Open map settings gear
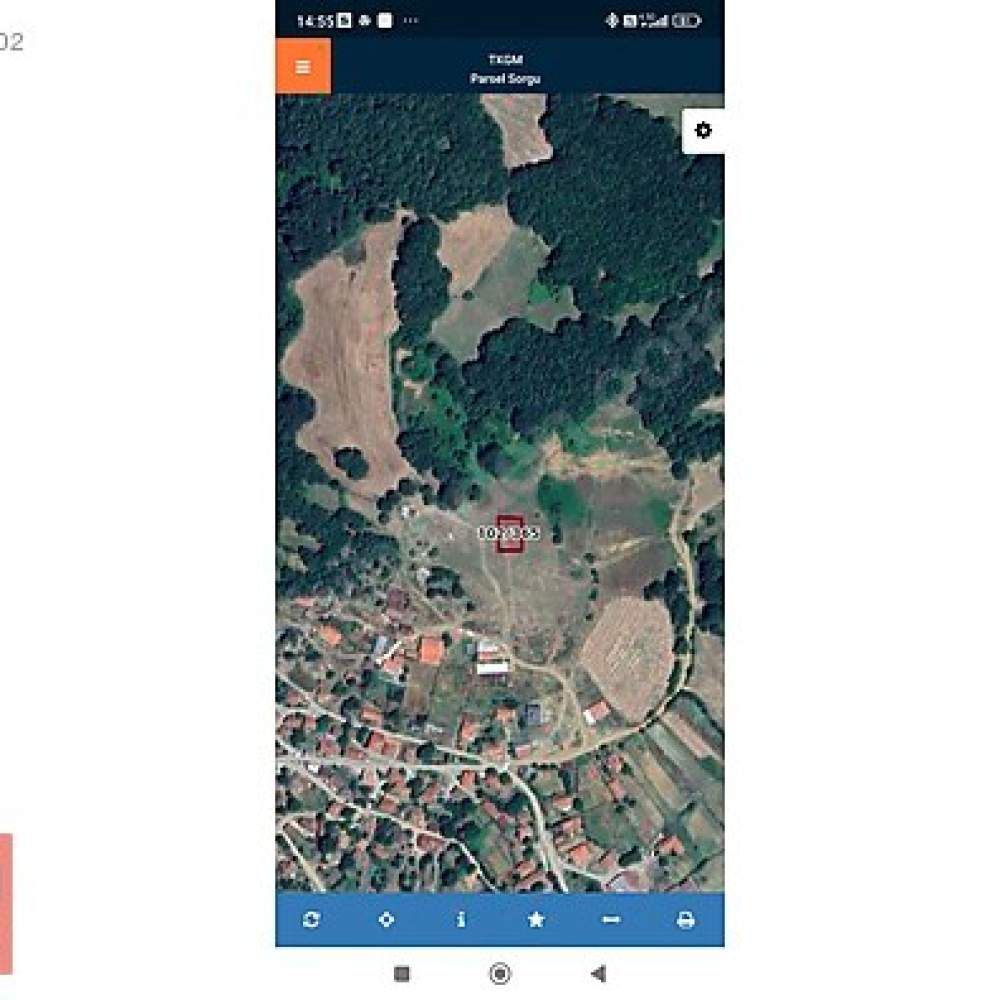Image resolution: width=1000 pixels, height=1000 pixels. (703, 131)
